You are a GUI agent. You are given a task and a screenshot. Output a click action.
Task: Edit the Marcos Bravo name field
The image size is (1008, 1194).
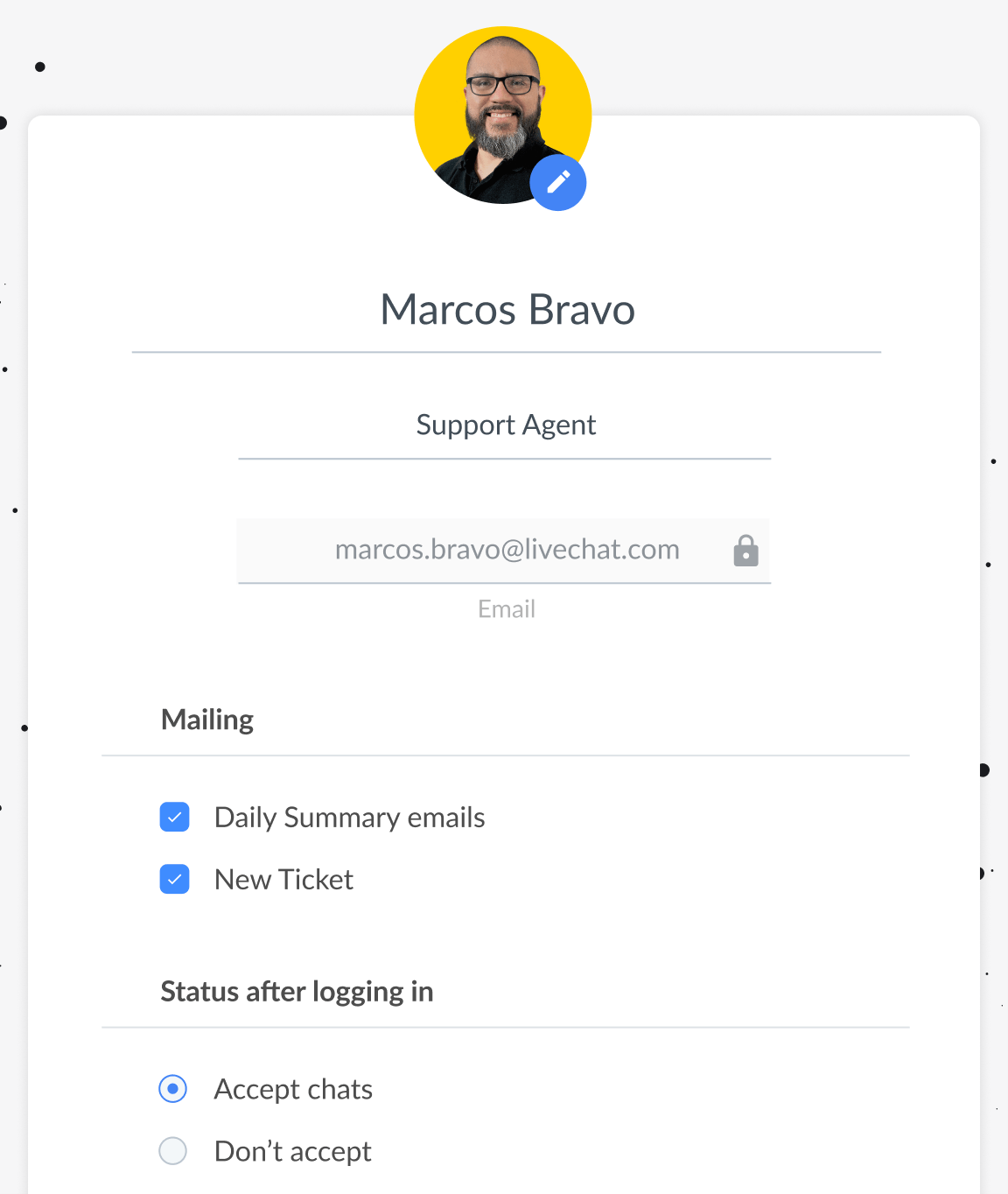point(507,310)
